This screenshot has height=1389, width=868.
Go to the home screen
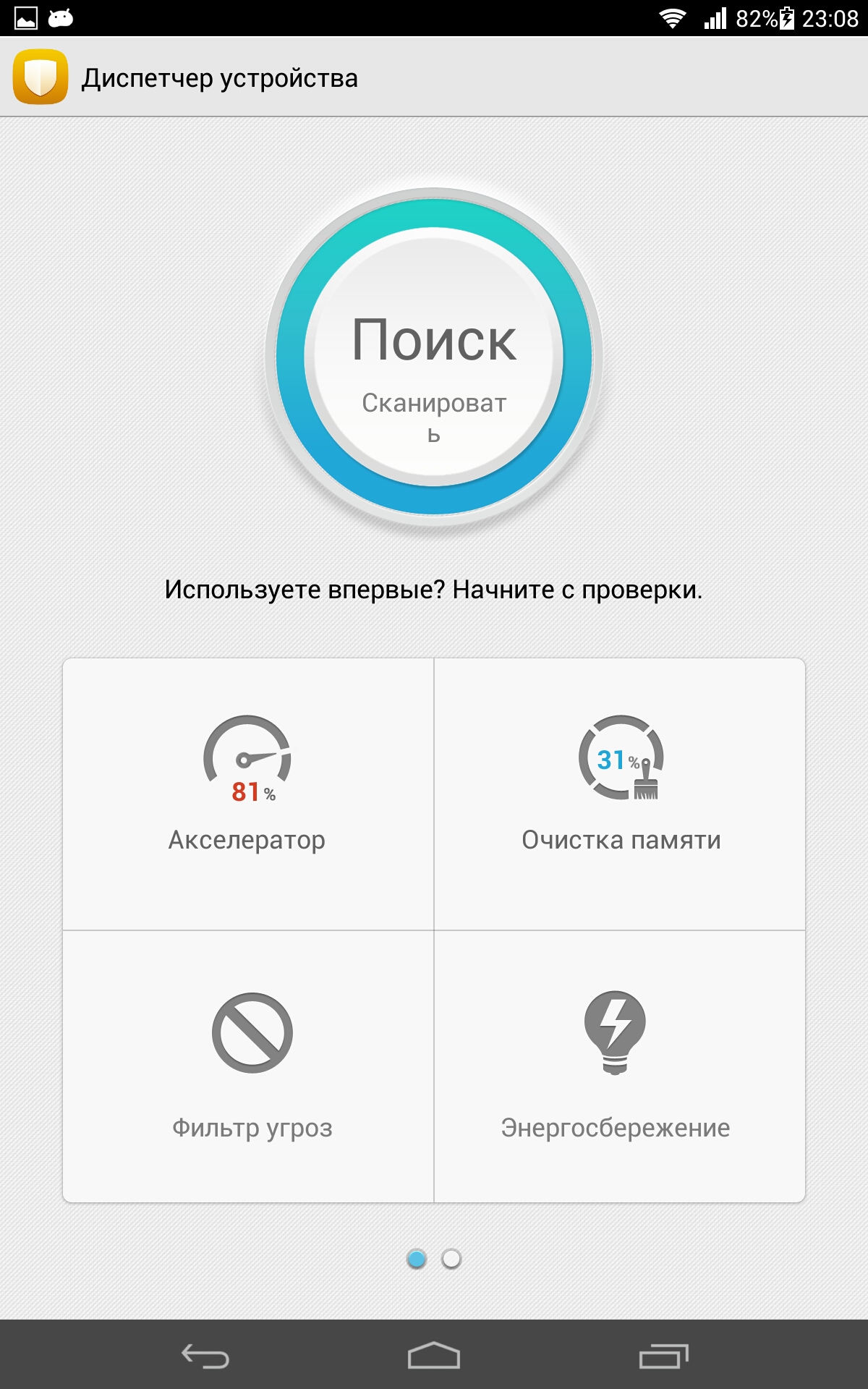coord(434,1356)
